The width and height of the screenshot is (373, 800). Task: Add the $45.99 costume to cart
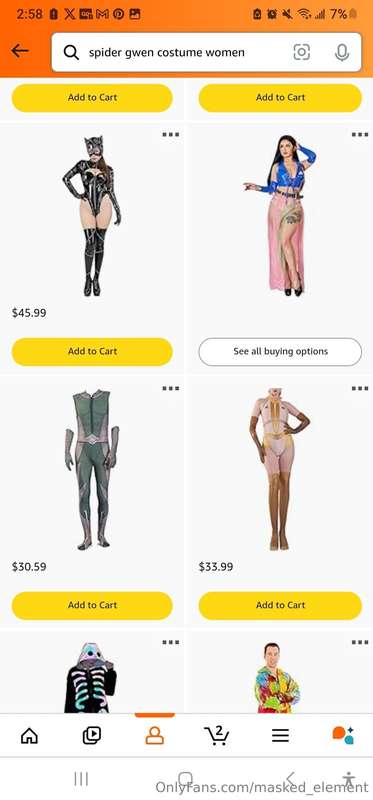pos(92,352)
